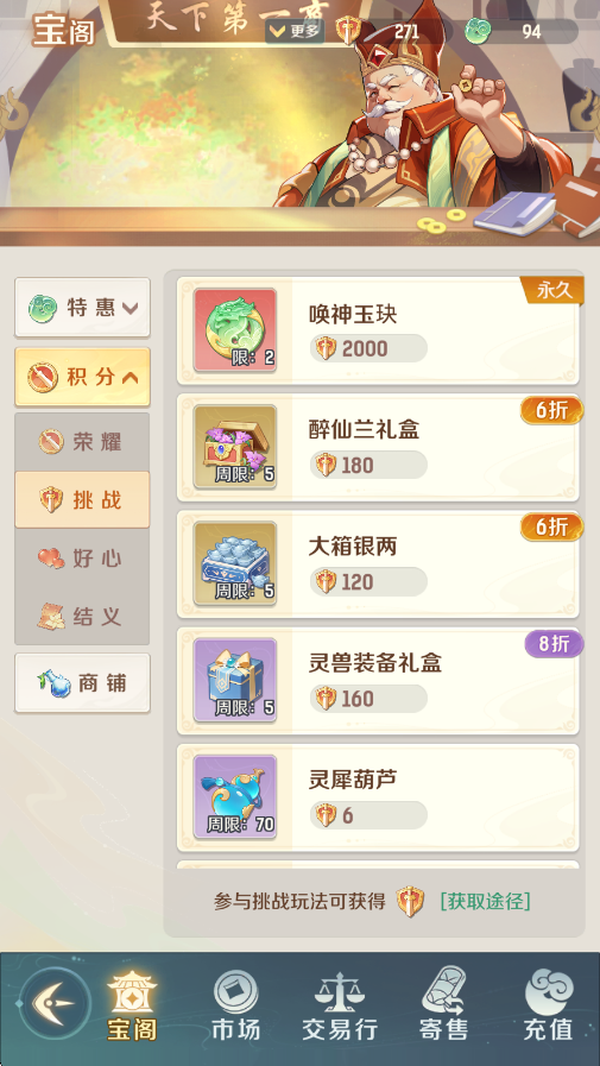Open the 获取途径 link
Viewport: 600px width, 1066px height.
click(x=485, y=901)
